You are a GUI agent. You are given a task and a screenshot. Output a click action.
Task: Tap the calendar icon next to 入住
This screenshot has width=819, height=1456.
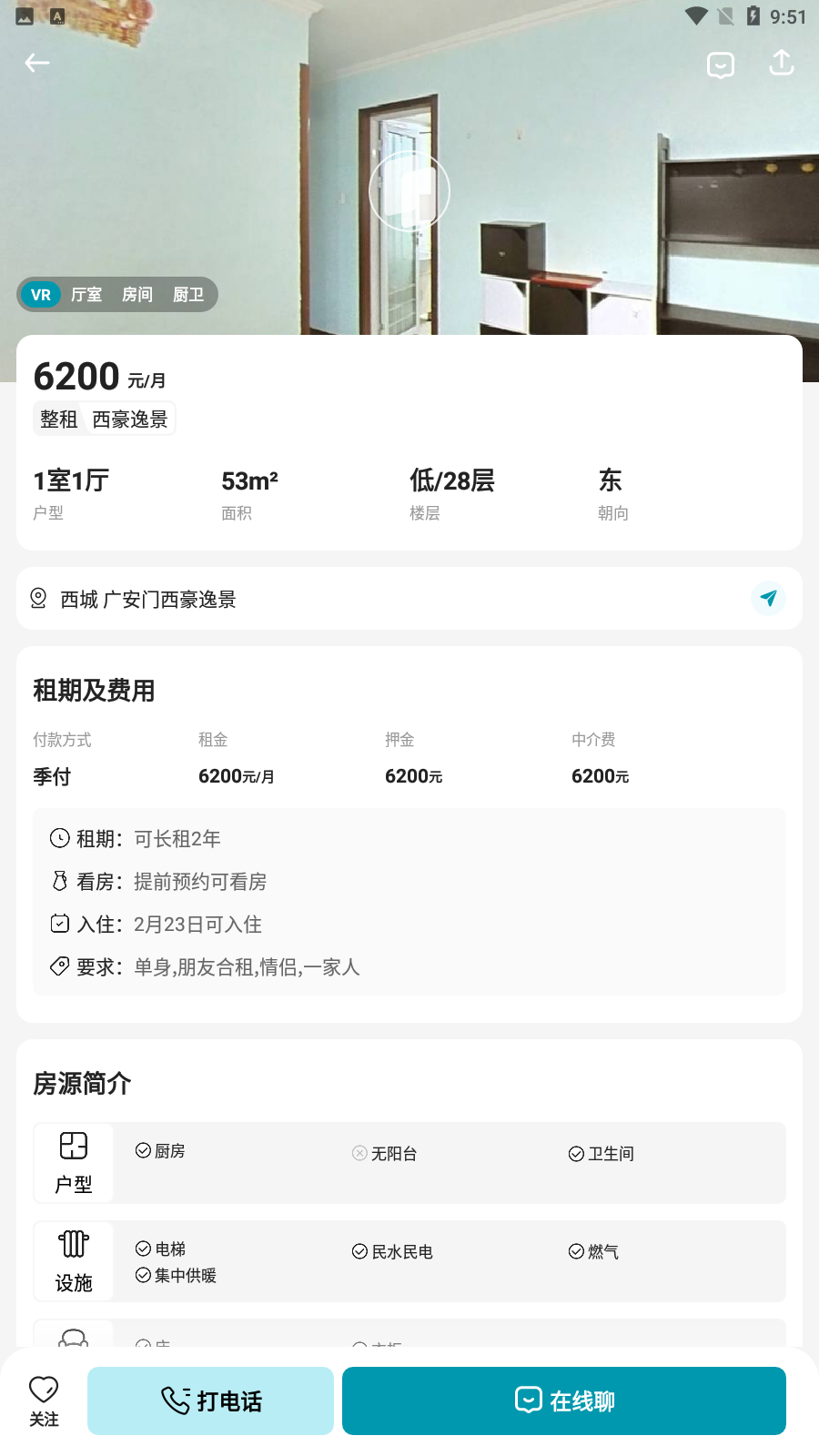[x=58, y=924]
